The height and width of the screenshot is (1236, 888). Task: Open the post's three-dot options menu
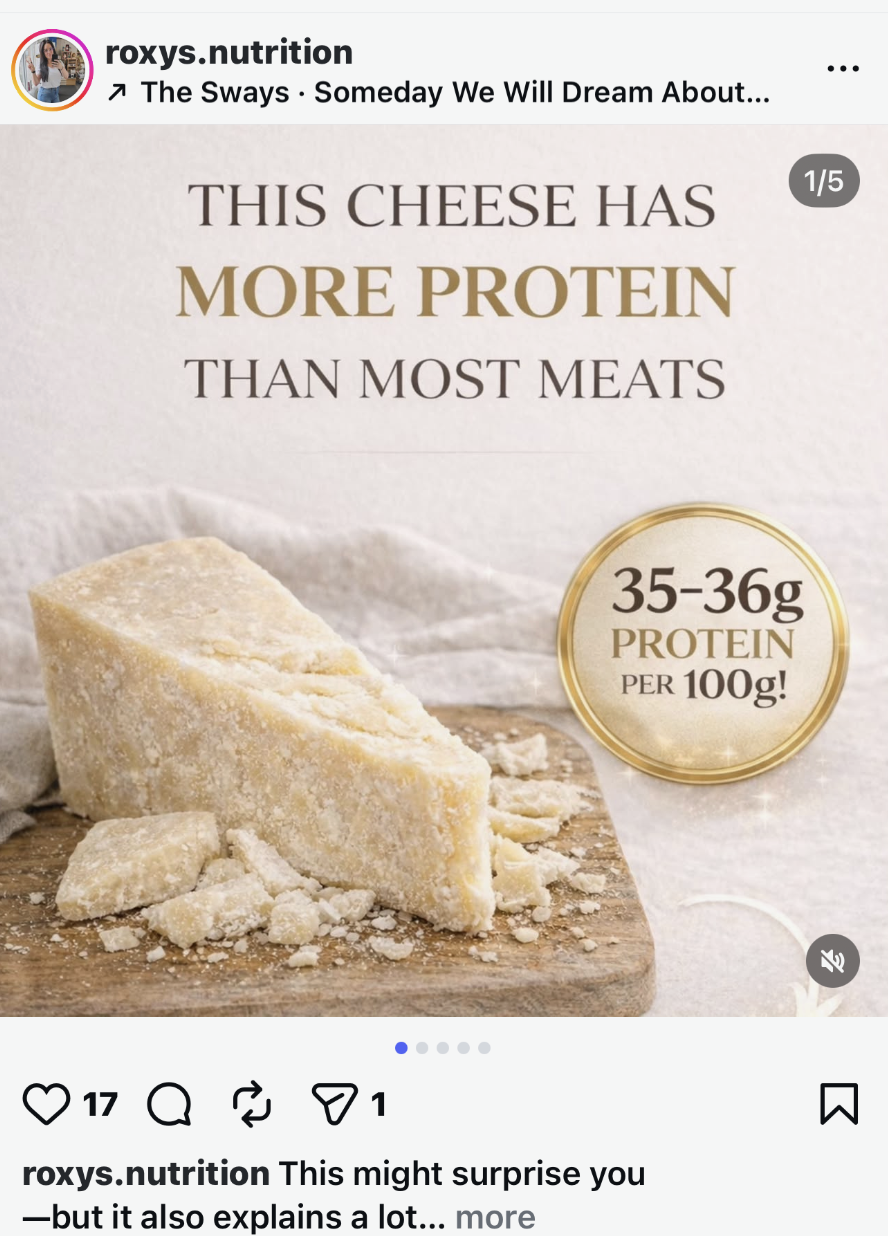843,69
